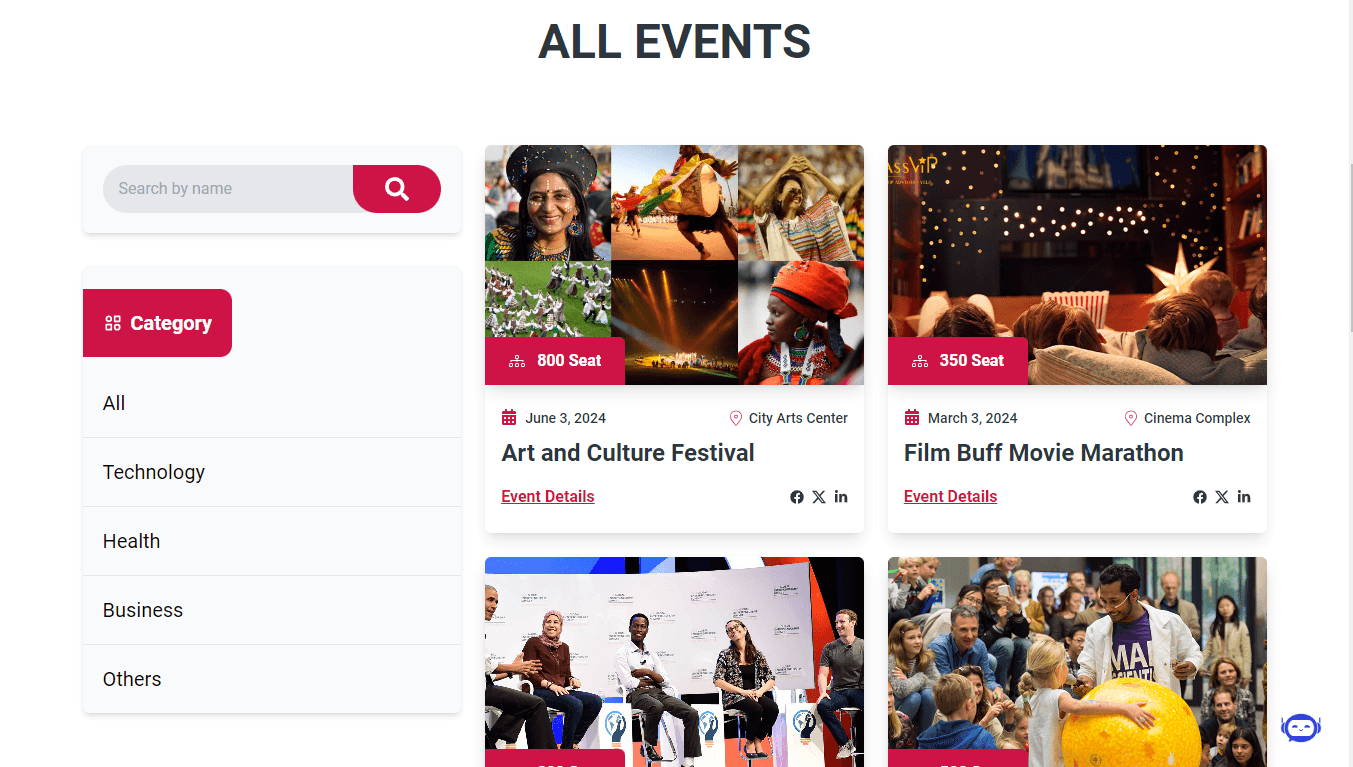Filter events by Technology
The height and width of the screenshot is (767, 1353).
(154, 472)
